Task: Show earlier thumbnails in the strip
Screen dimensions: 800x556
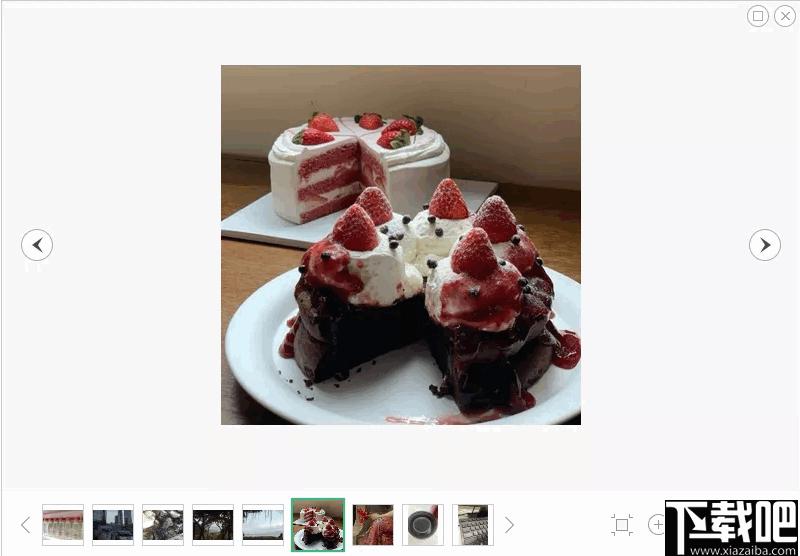Action: click(25, 525)
